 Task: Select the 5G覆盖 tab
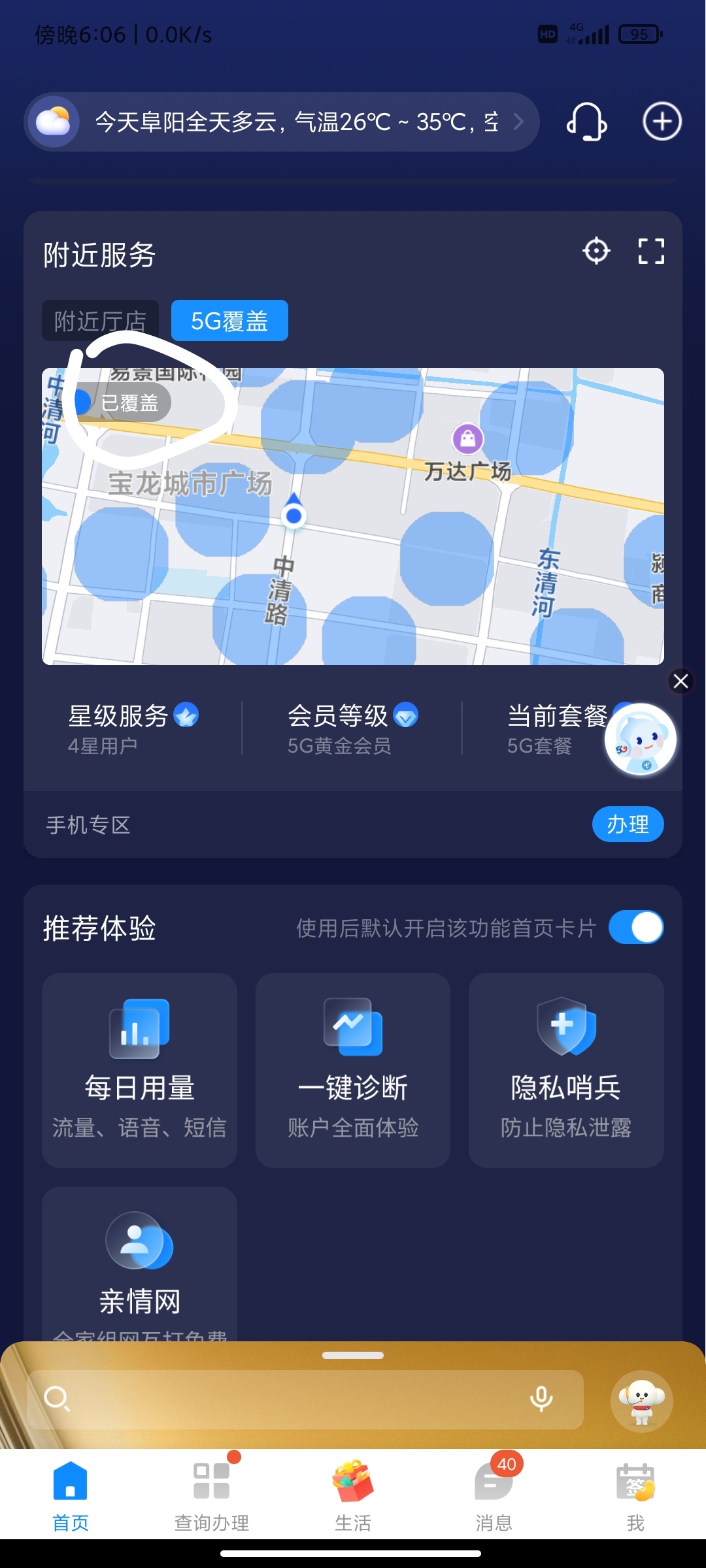[229, 321]
